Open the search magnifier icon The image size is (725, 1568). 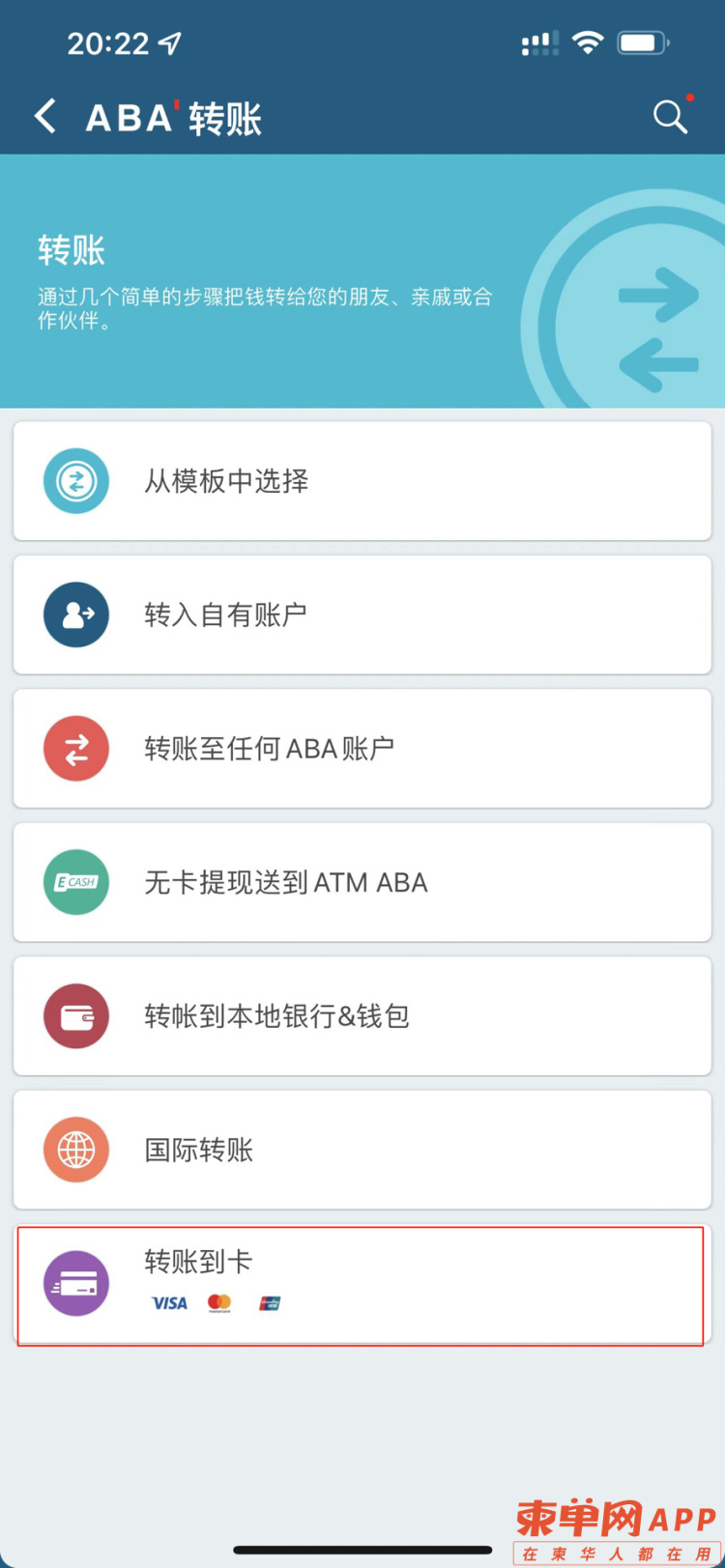point(670,117)
